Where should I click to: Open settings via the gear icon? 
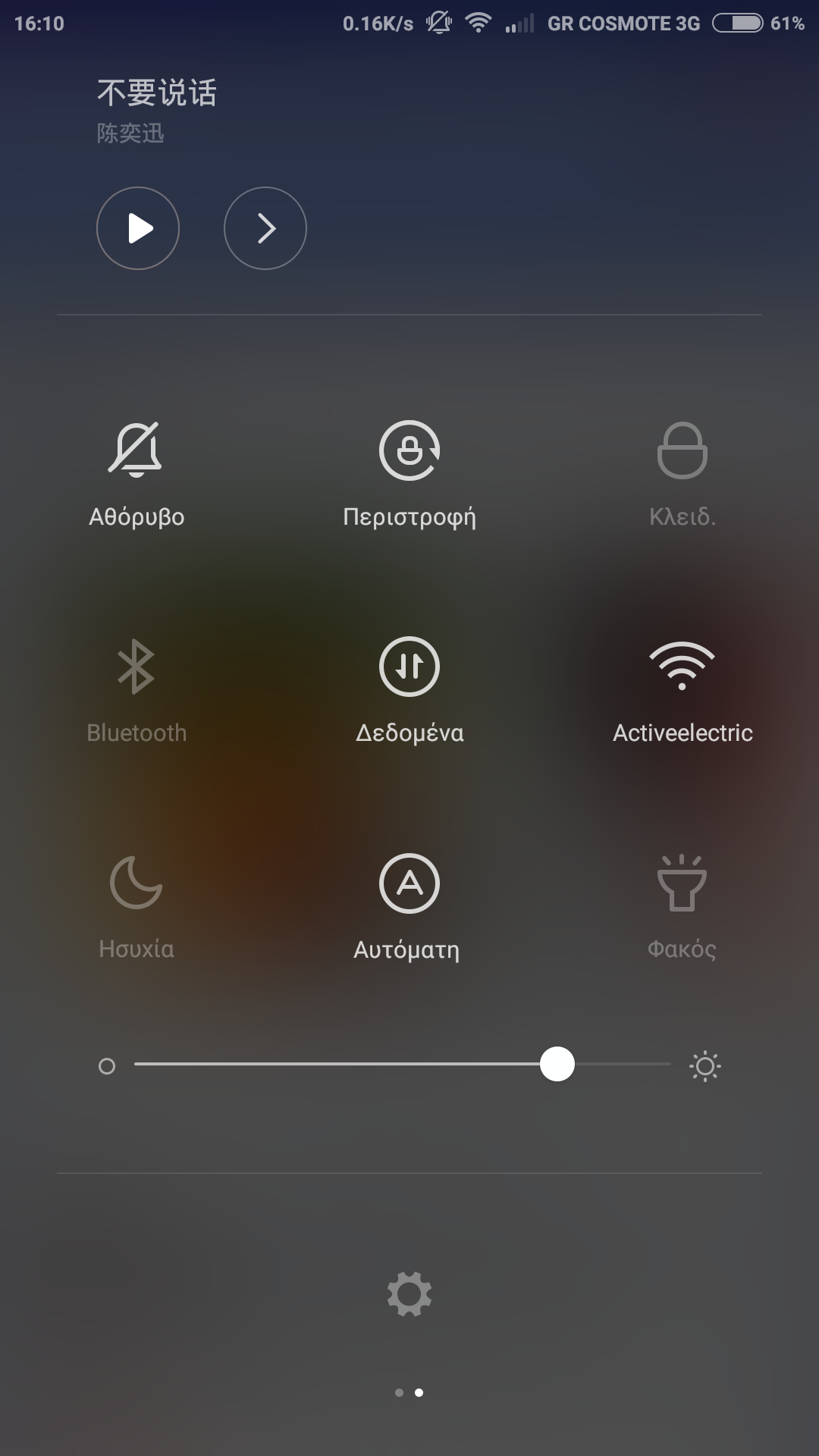(409, 1294)
